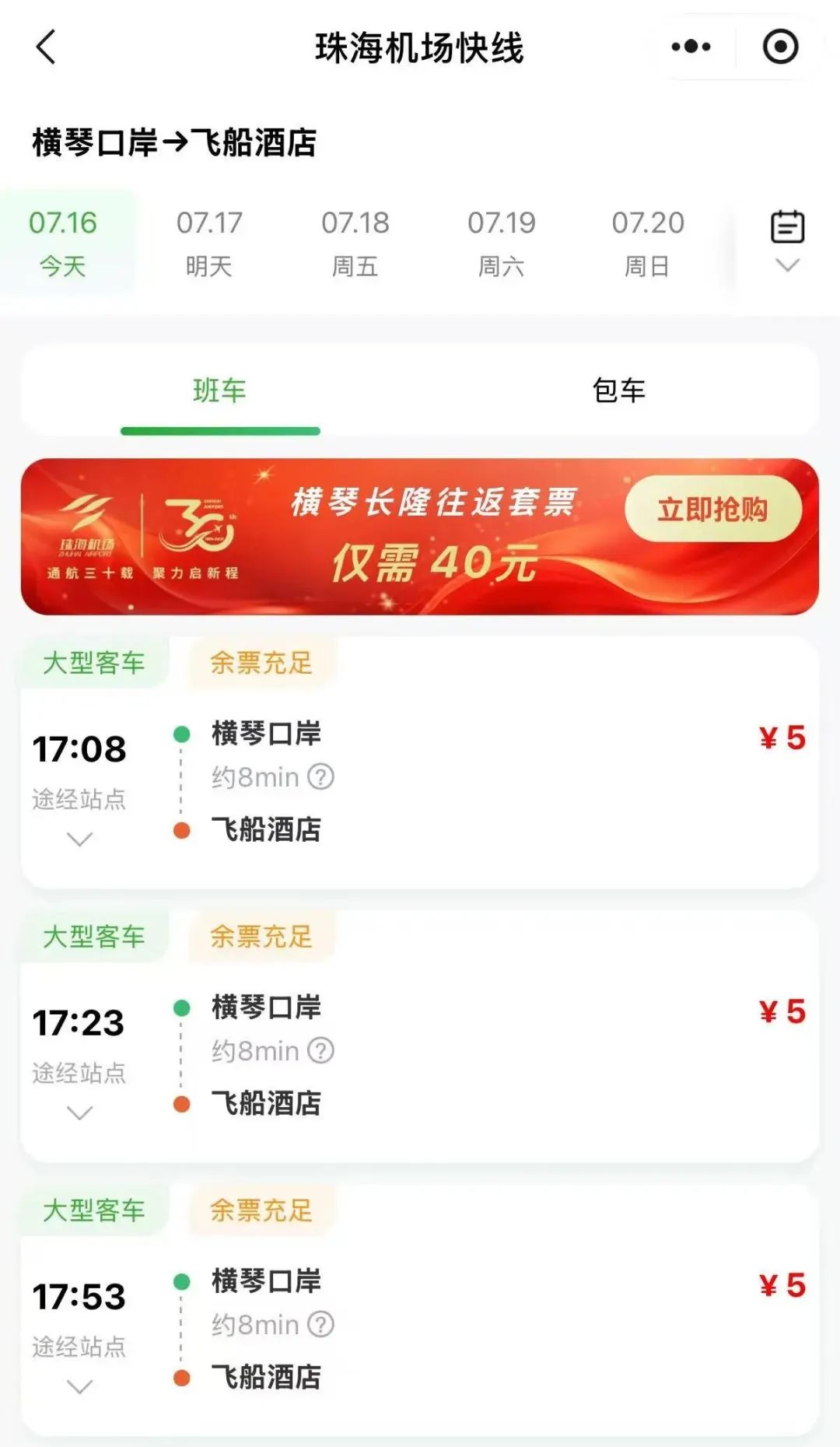Click the mini-program close target icon

coord(780,47)
